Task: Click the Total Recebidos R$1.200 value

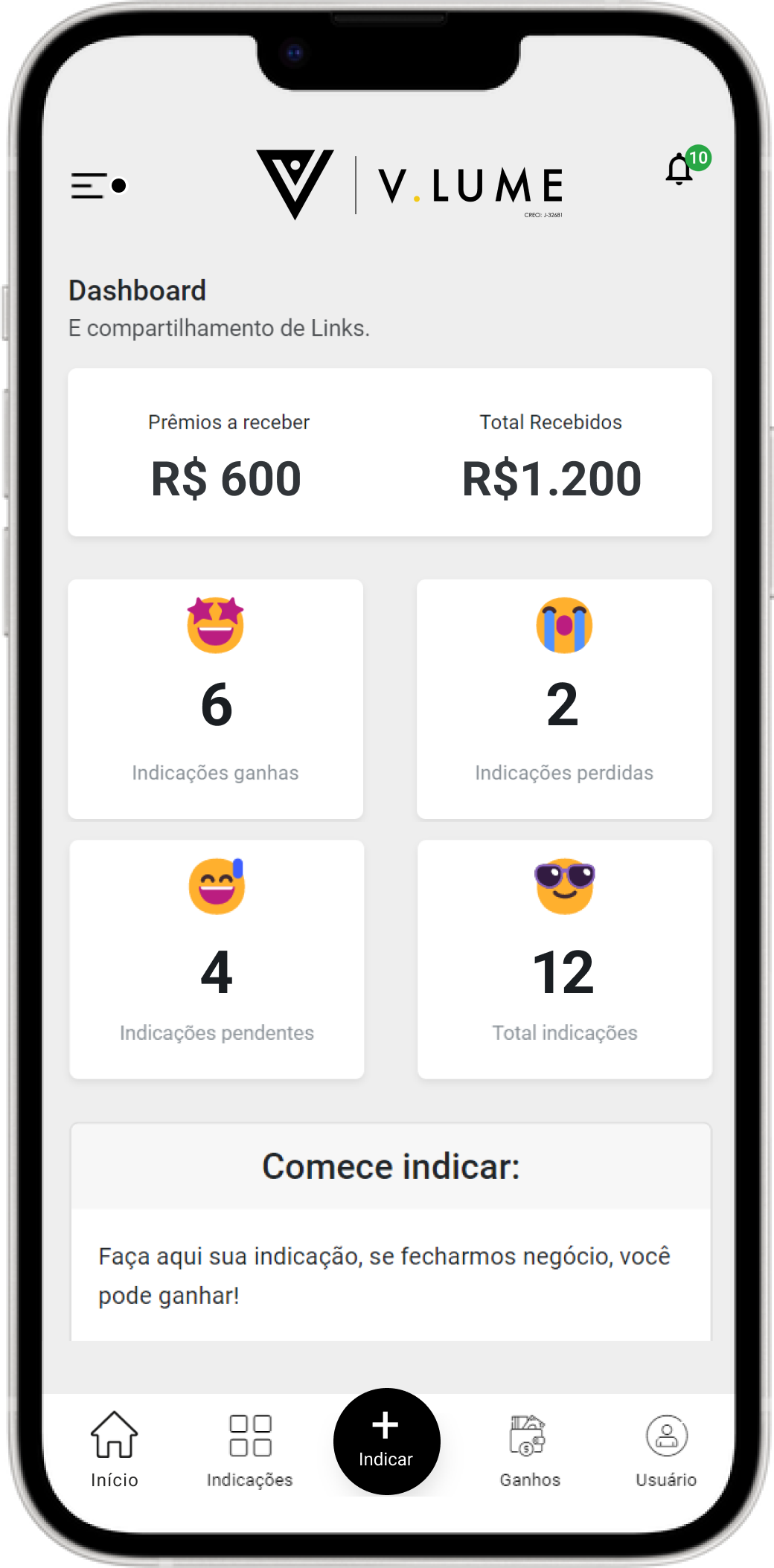Action: pos(551,478)
